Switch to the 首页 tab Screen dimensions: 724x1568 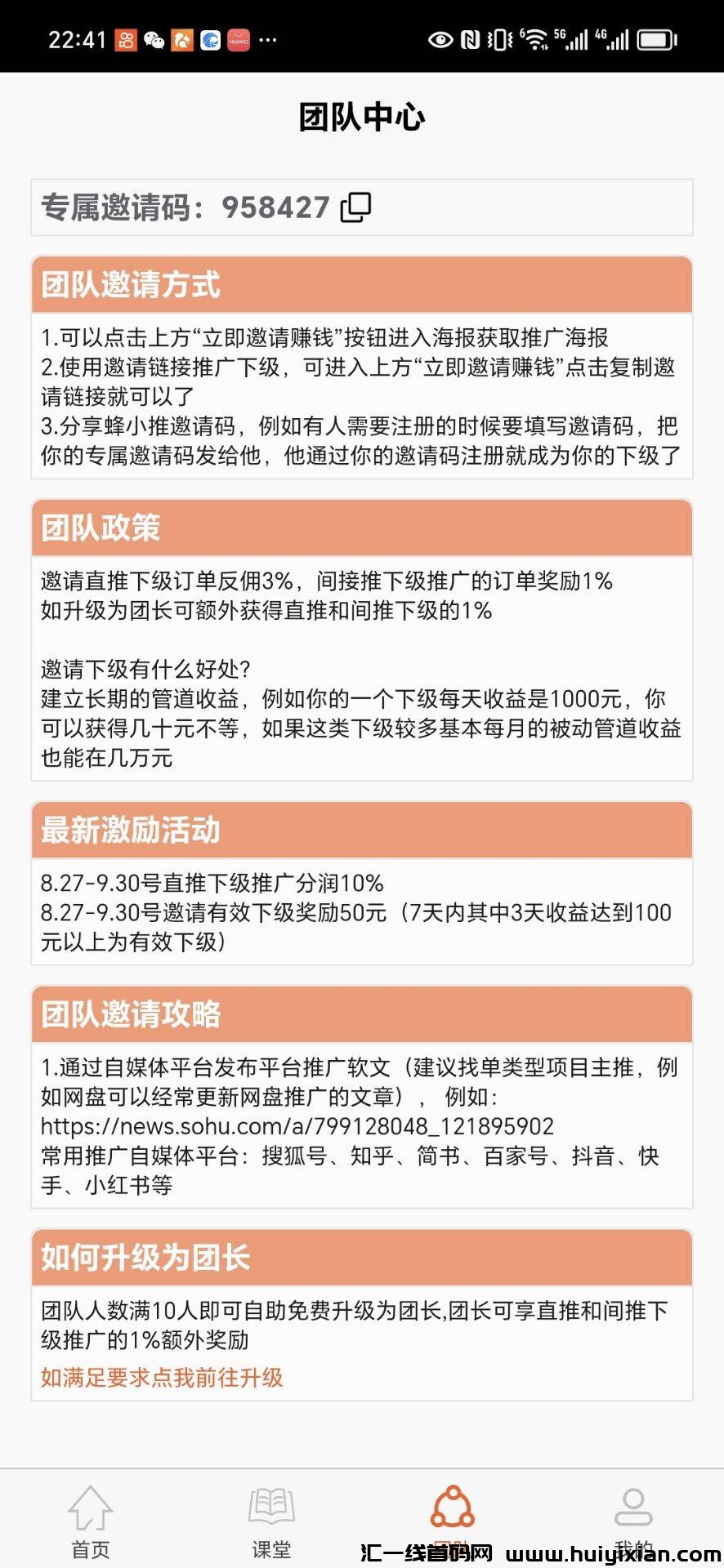pyautogui.click(x=90, y=1521)
